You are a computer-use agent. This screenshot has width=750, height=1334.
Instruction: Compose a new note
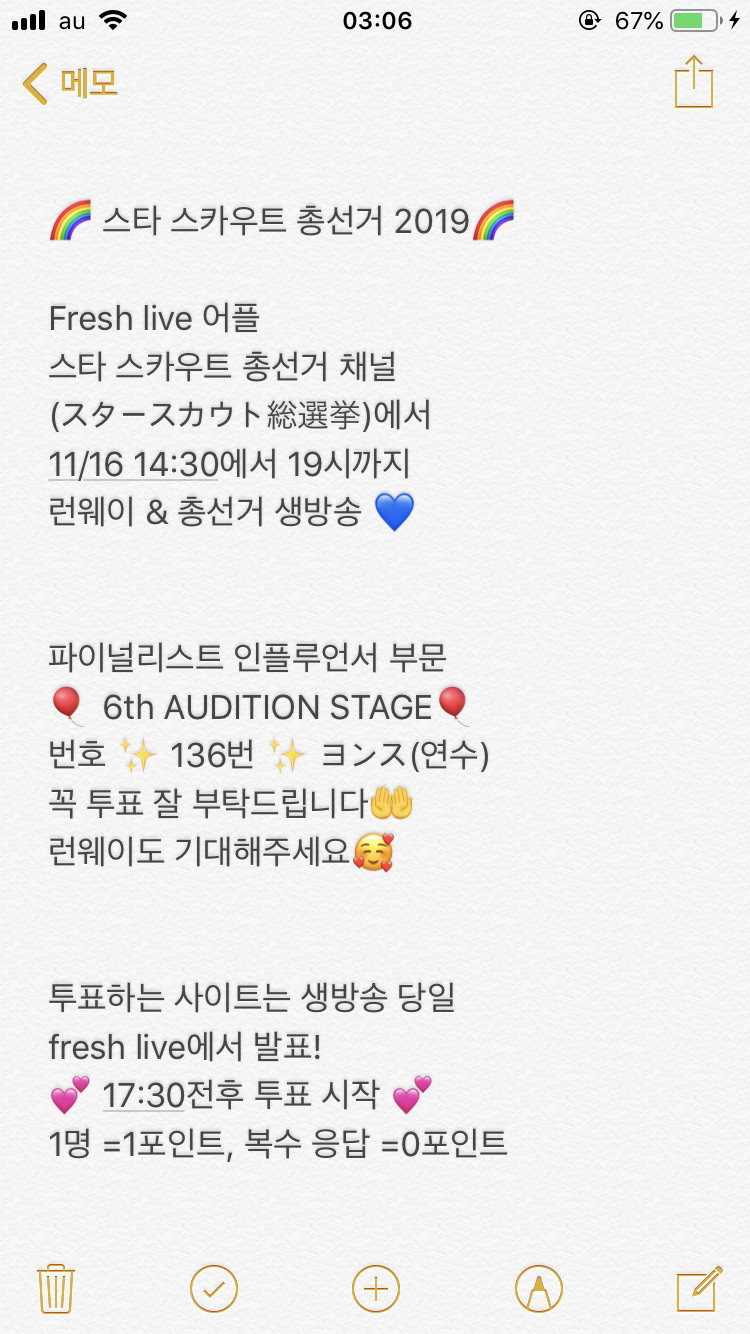pyautogui.click(x=699, y=1288)
